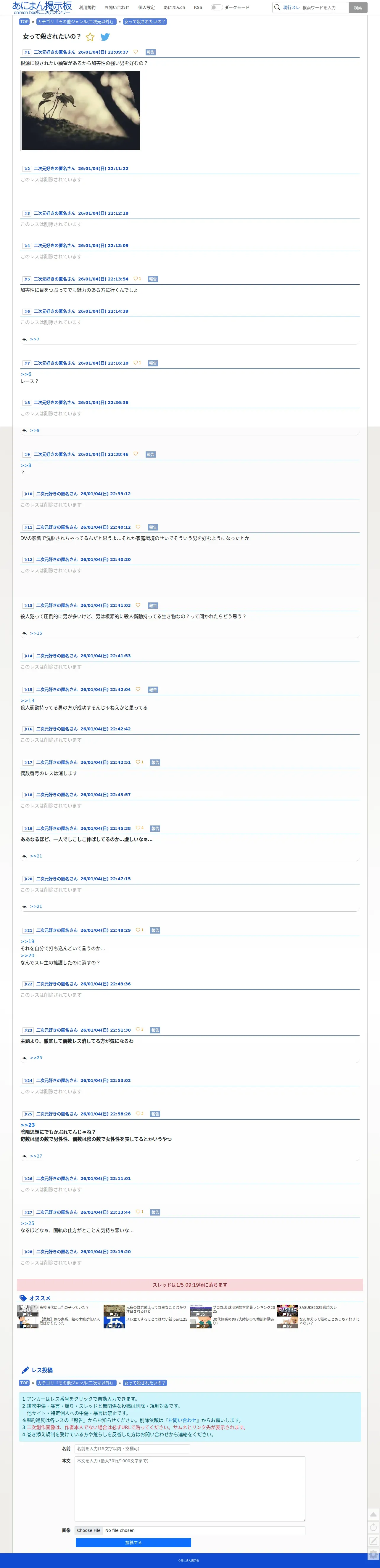Open 利用規約 in the top menu
Viewport: 380px width, 1568px height.
87,7
